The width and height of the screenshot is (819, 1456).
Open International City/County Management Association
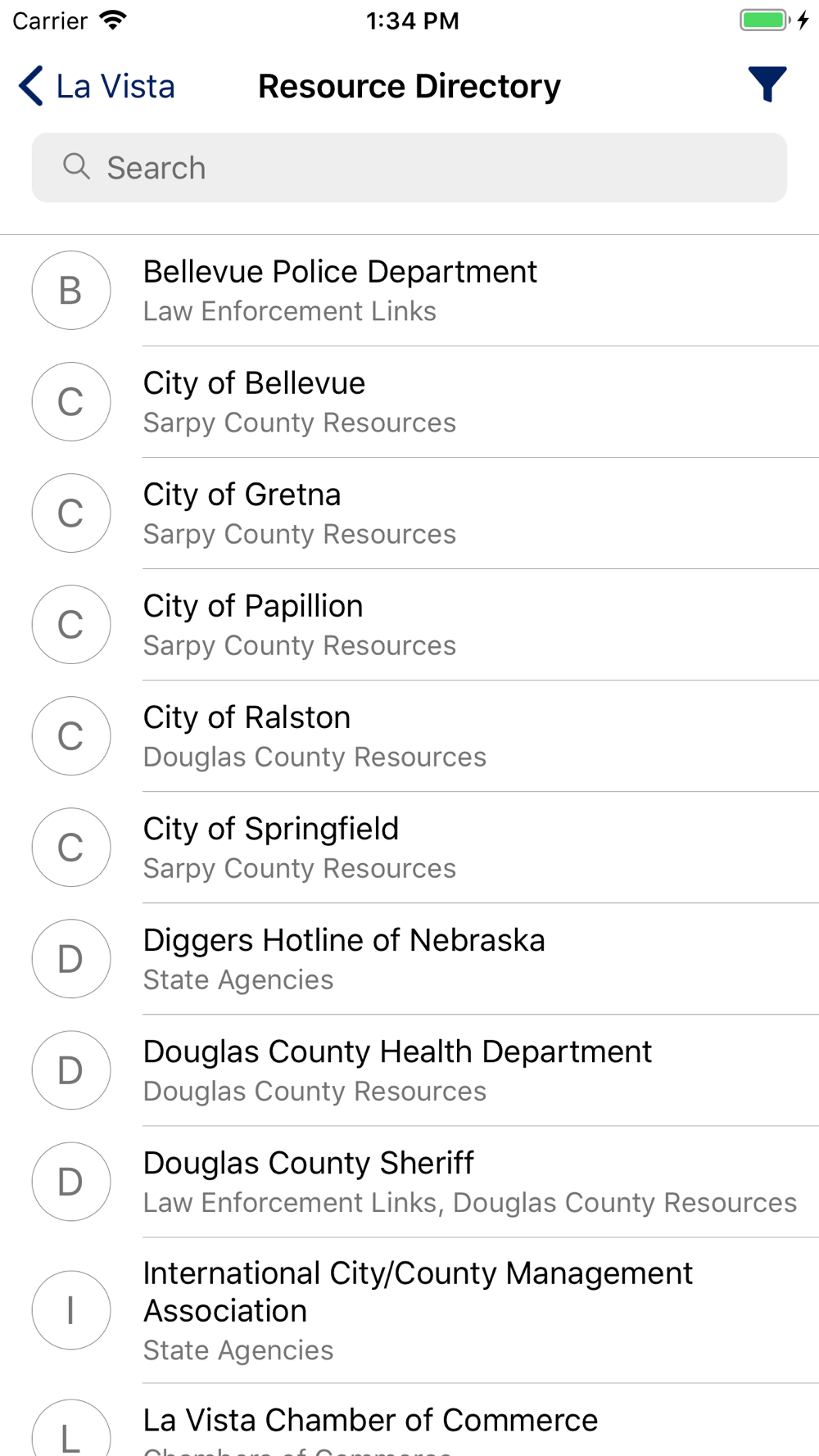[409, 1310]
